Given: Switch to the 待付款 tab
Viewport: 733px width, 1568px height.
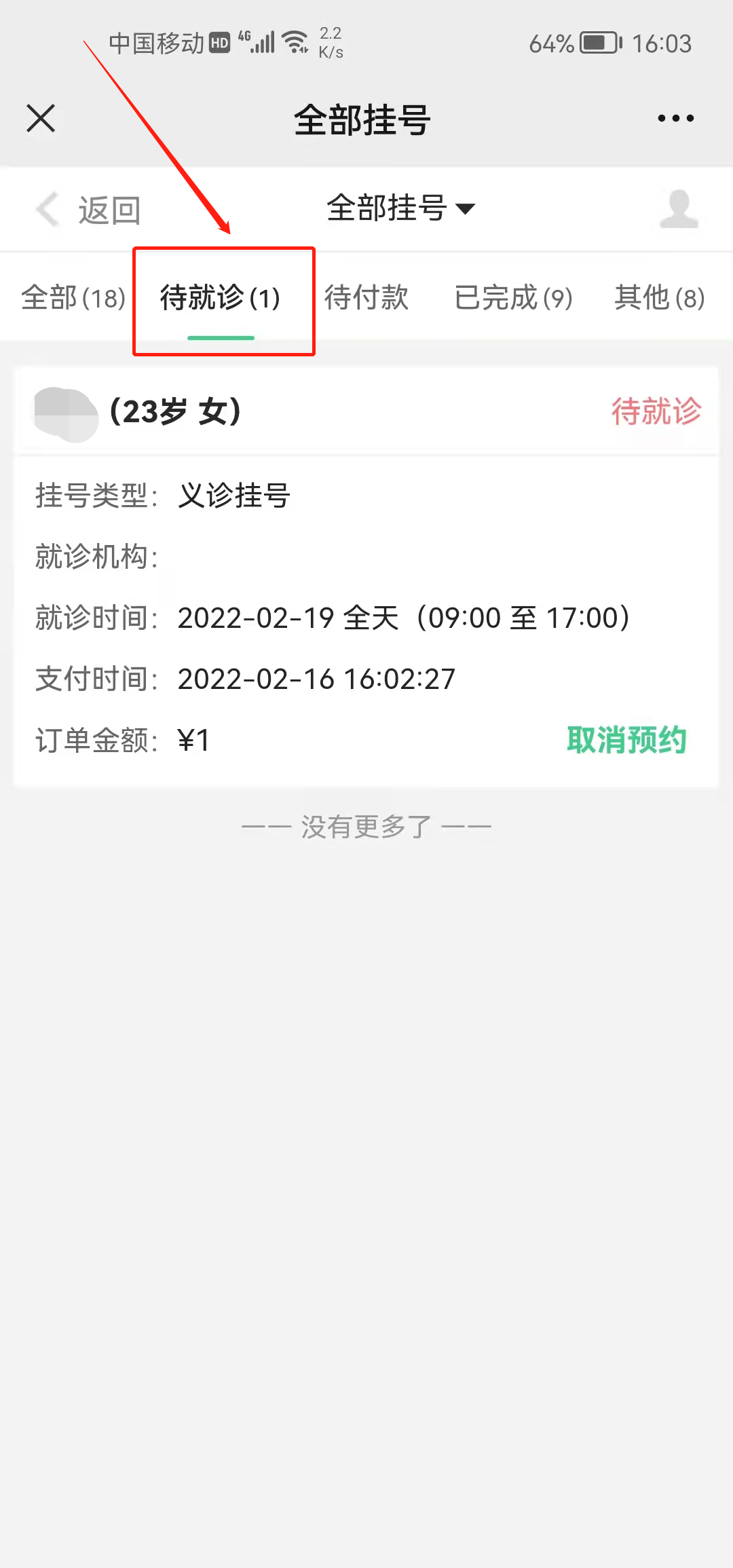Looking at the screenshot, I should (x=367, y=297).
